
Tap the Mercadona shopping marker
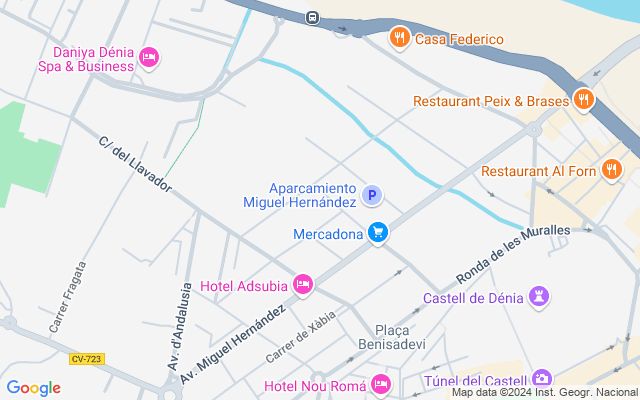(x=378, y=233)
